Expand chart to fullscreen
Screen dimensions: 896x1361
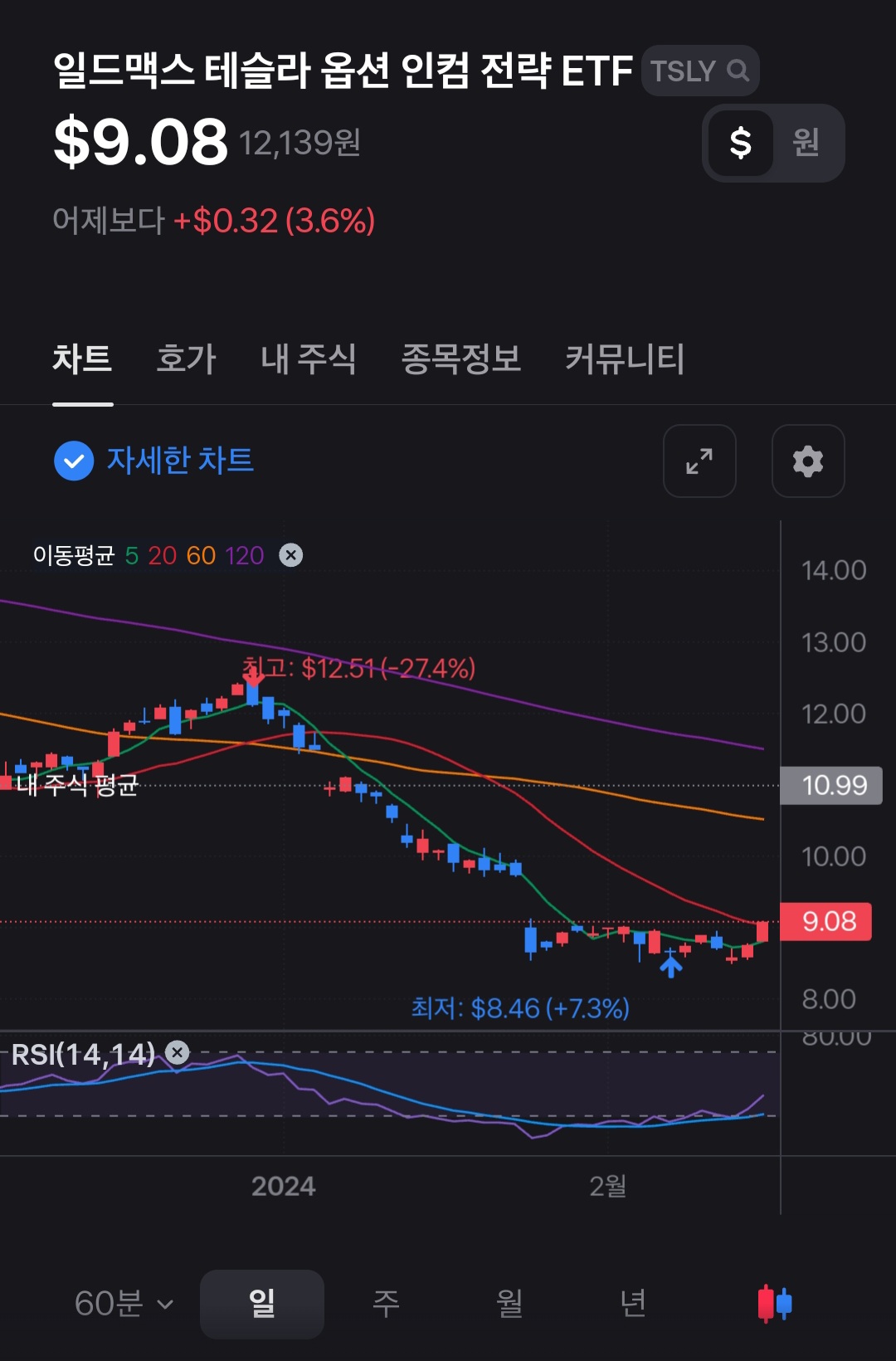tap(699, 461)
